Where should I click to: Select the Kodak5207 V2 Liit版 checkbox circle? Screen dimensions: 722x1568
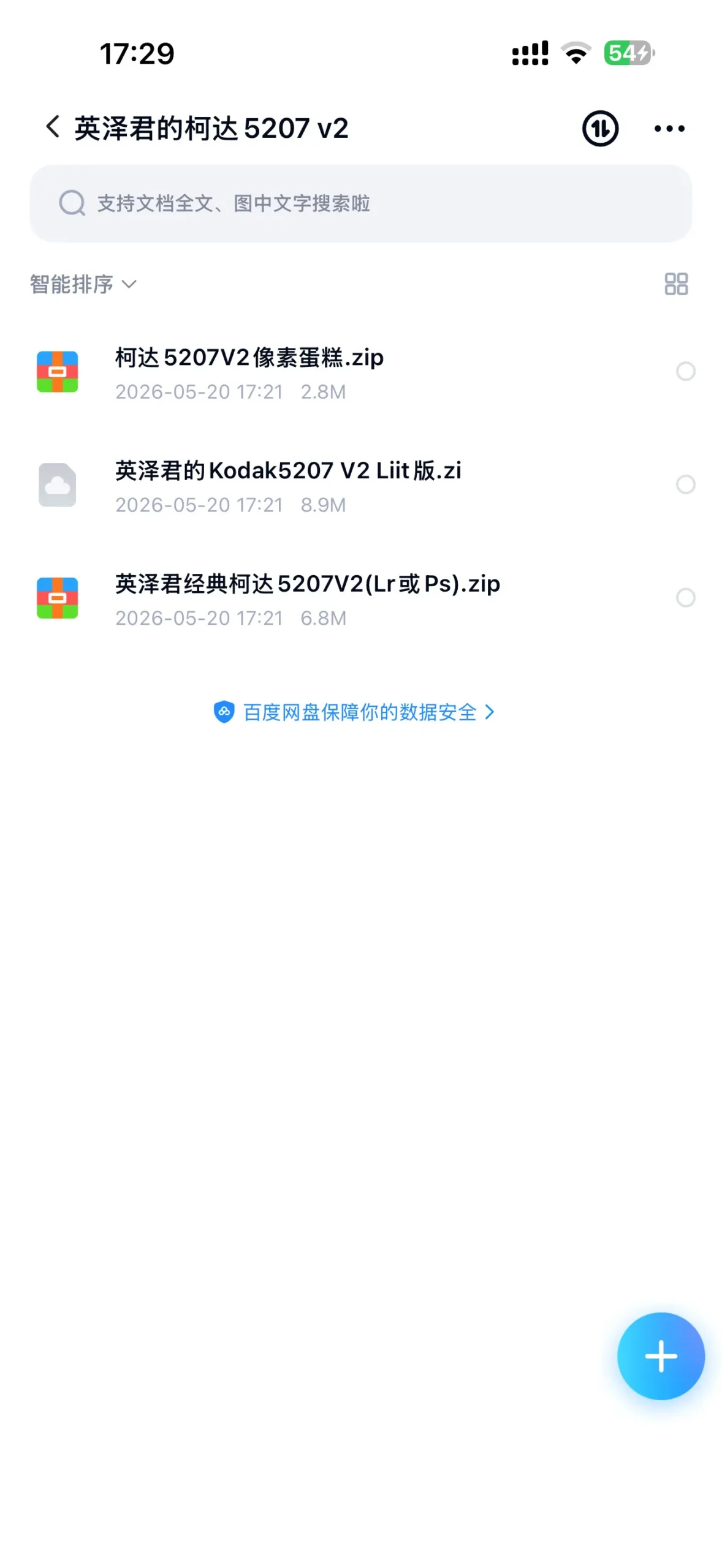(x=685, y=484)
